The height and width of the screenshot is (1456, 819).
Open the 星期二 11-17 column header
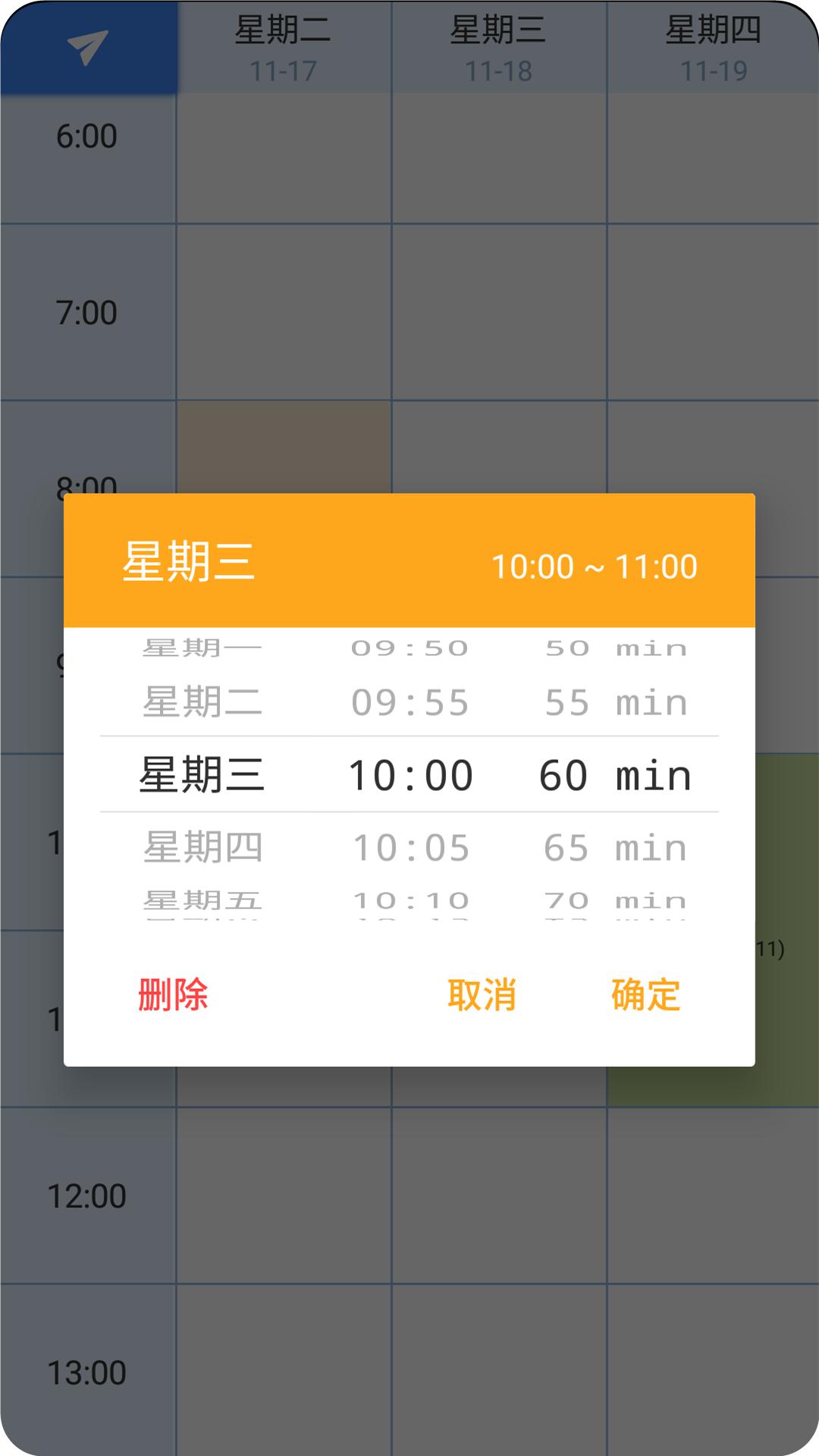(x=284, y=45)
